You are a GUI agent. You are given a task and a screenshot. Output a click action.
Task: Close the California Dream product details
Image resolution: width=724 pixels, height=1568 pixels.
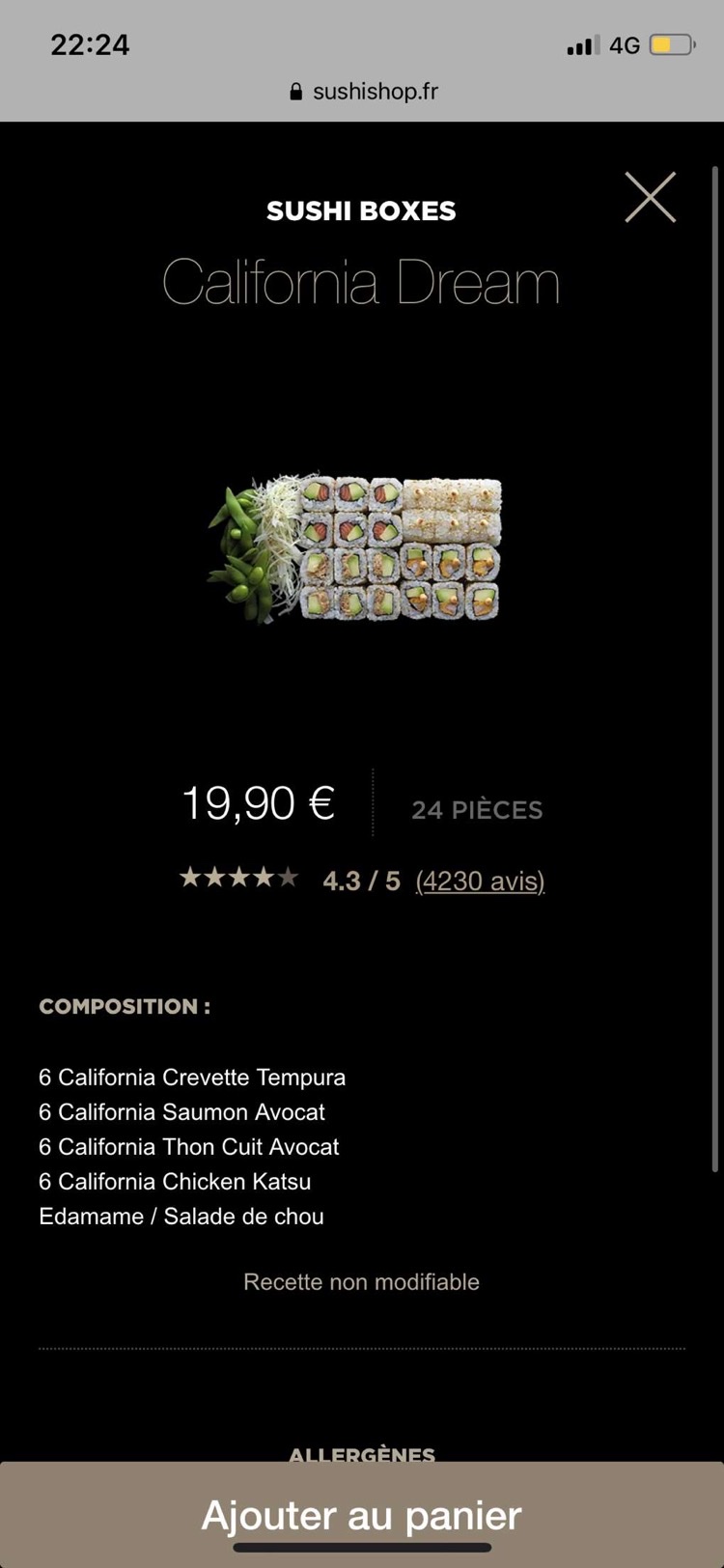point(650,197)
